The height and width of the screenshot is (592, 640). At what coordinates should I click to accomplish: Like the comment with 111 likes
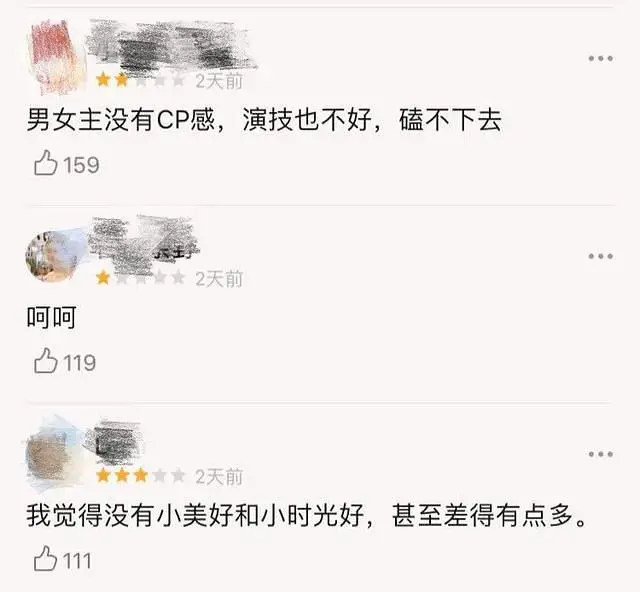45,559
